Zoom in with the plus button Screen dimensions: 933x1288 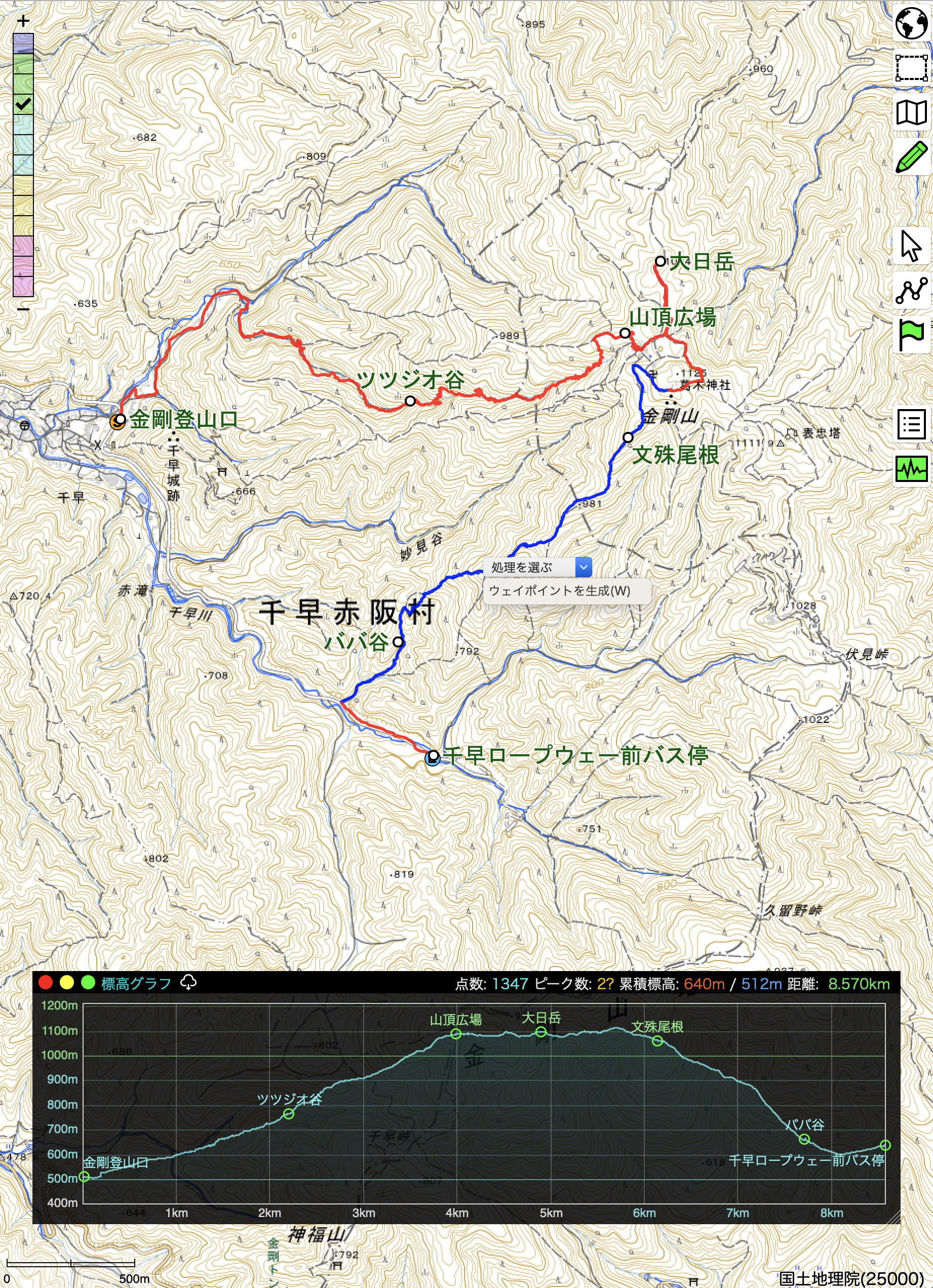click(x=23, y=21)
